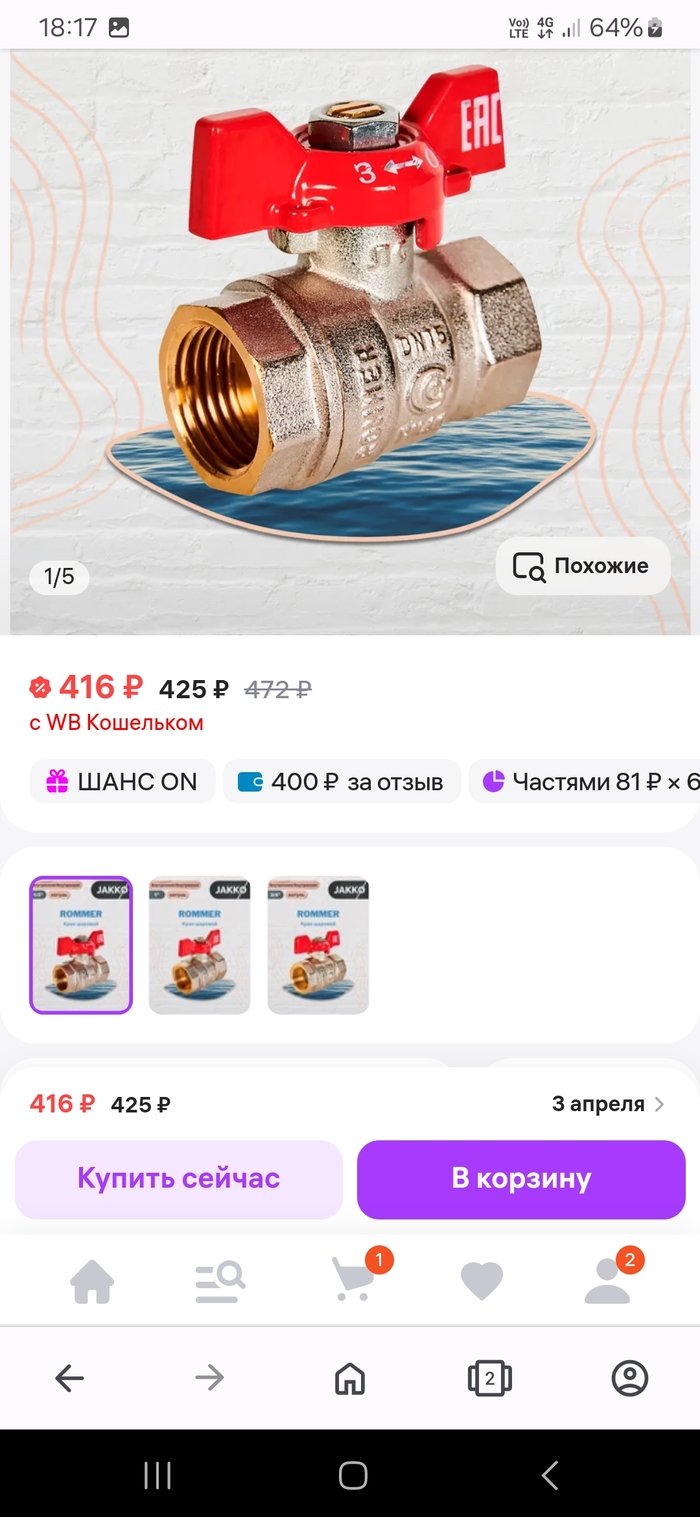The height and width of the screenshot is (1517, 700).
Task: Open the 400 ₽ за отзыв chip
Action: pos(341,782)
